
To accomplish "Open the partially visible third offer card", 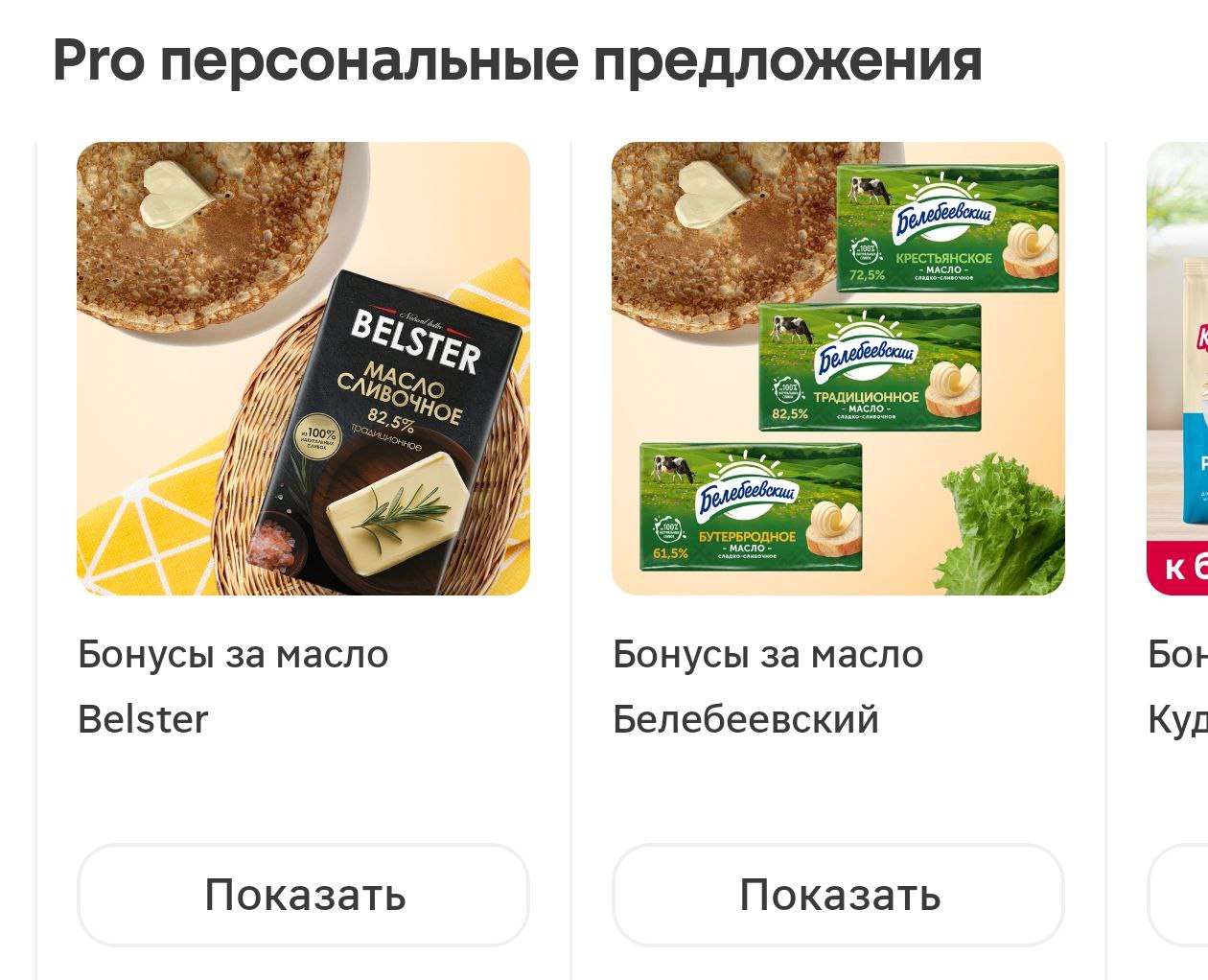I will coord(1179,368).
